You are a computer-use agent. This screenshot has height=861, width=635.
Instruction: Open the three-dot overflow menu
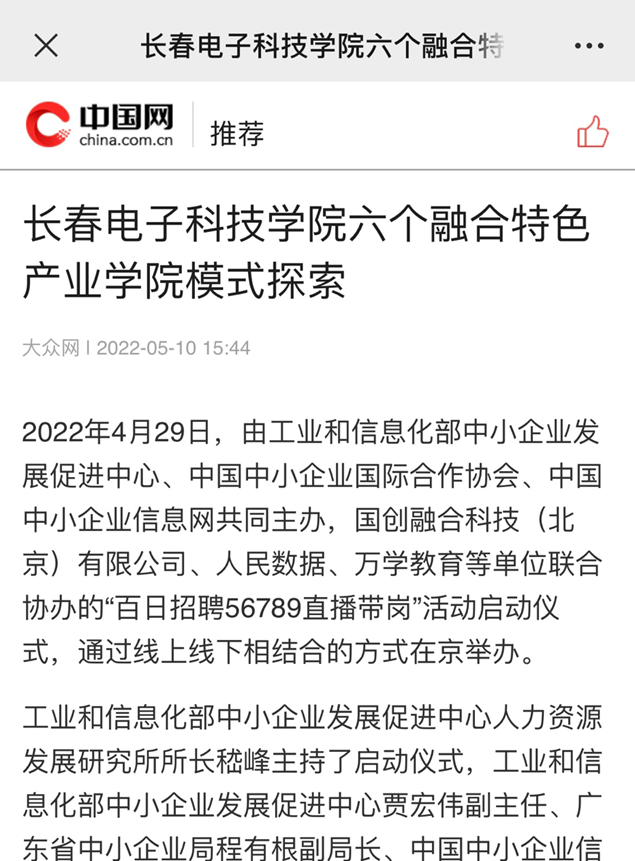[590, 46]
